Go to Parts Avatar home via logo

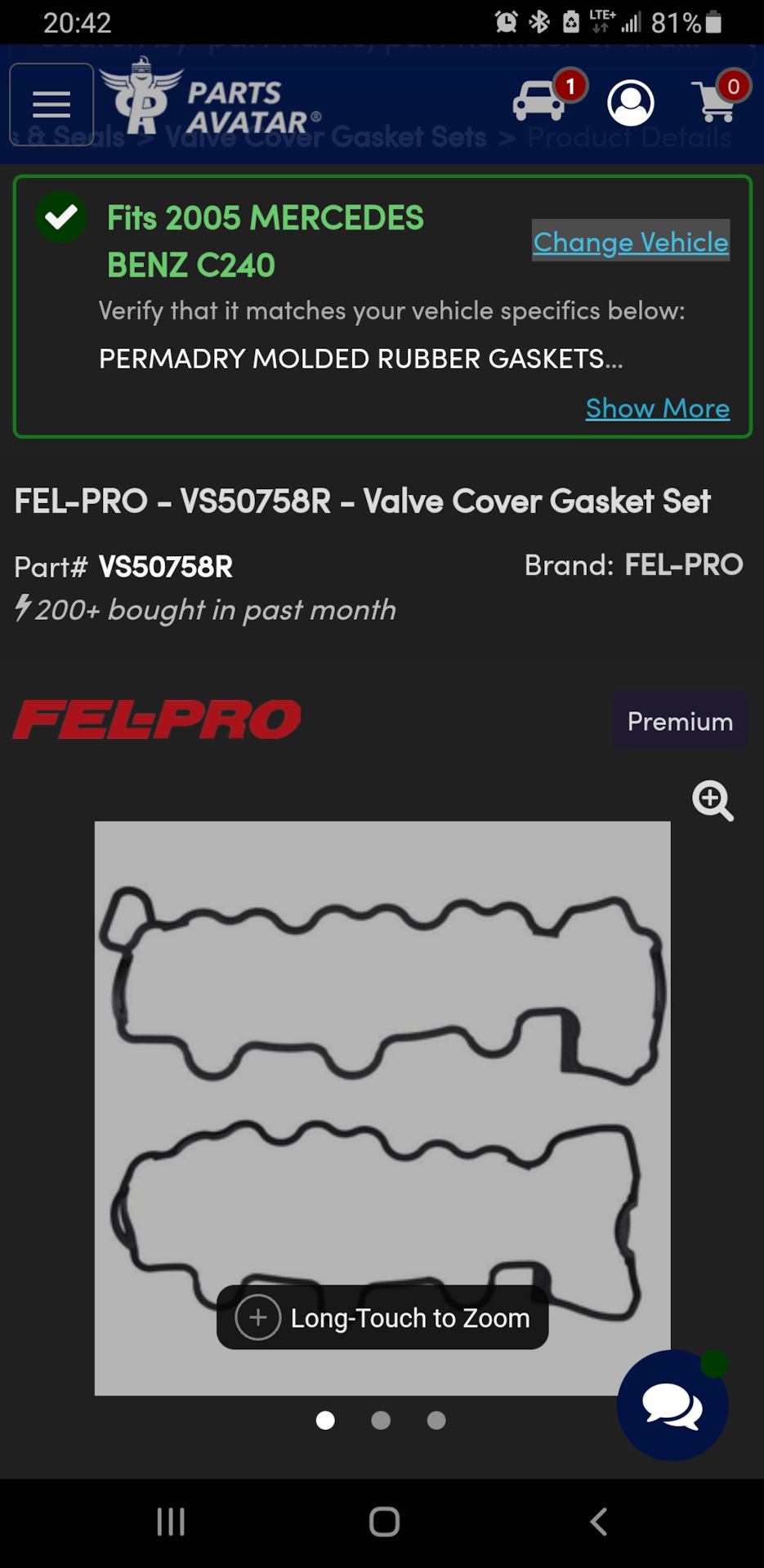coord(210,97)
